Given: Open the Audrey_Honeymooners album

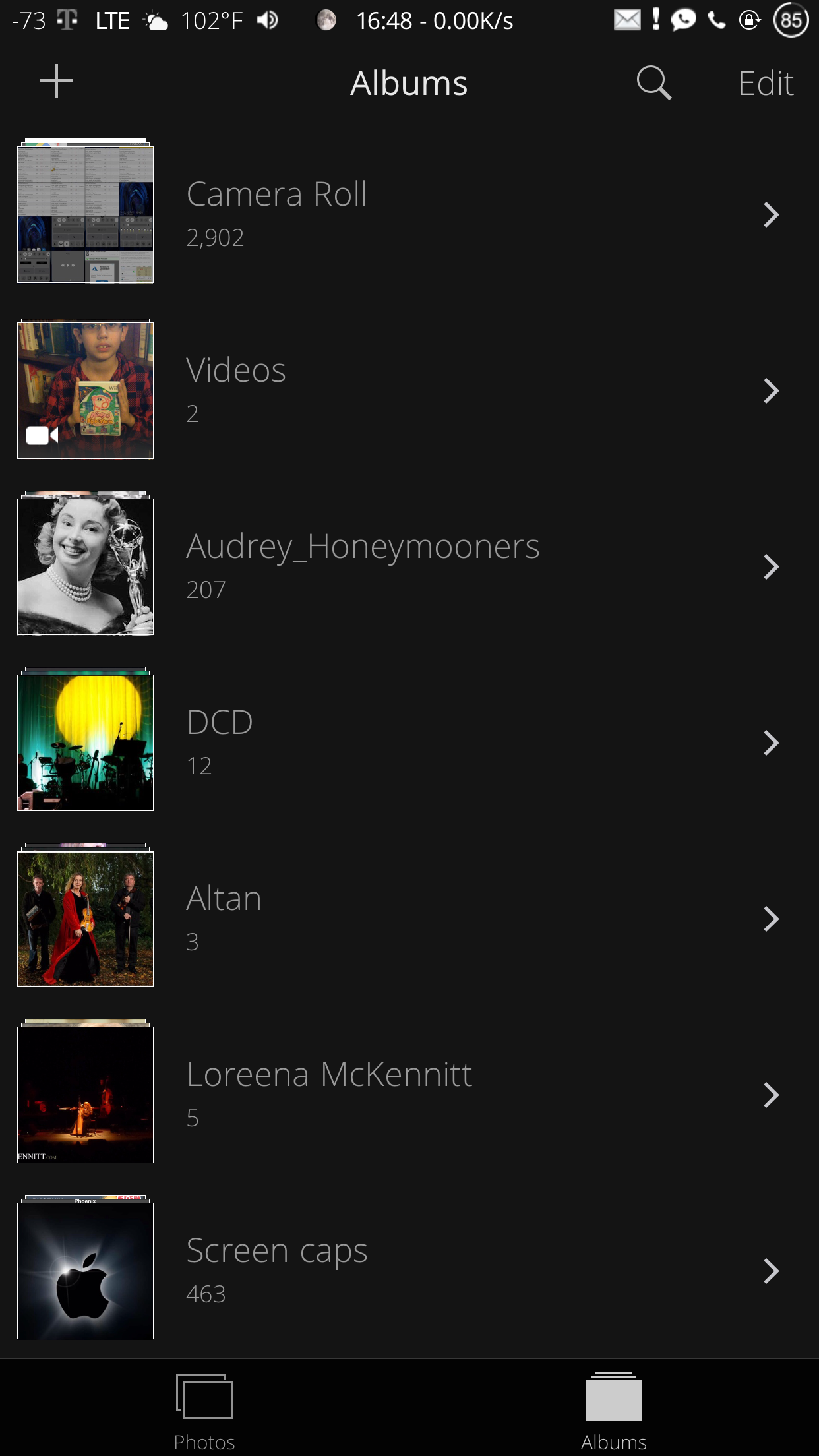Looking at the screenshot, I should pyautogui.click(x=409, y=566).
